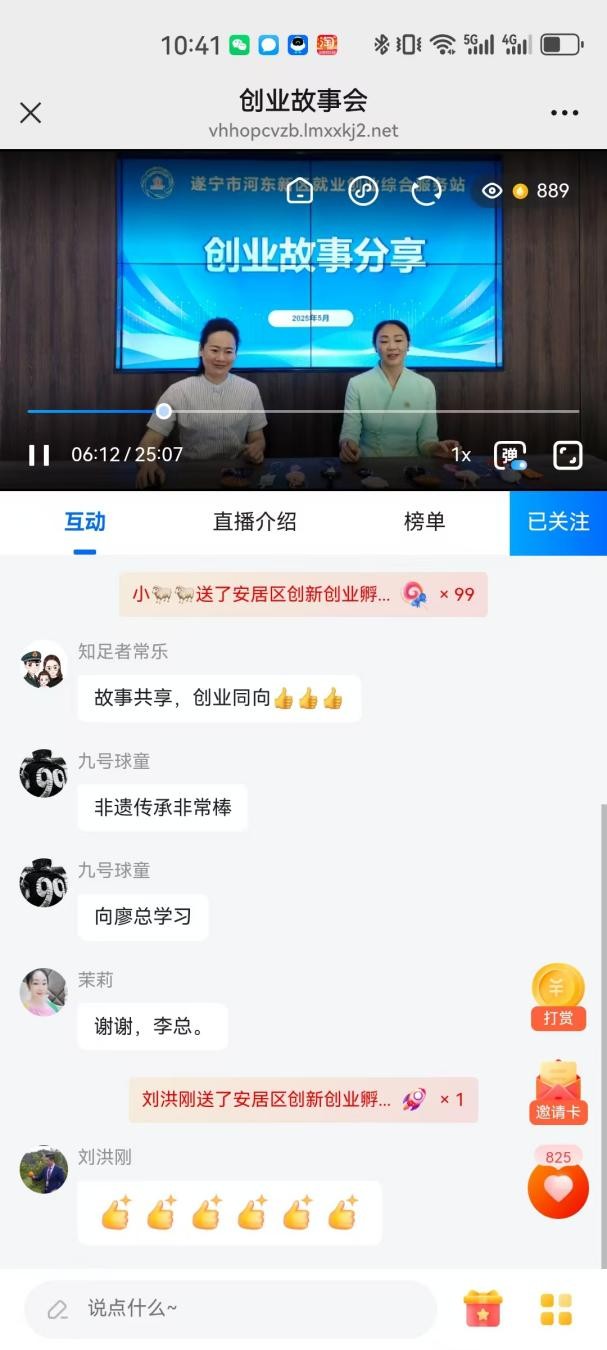Open the 邀请卡 invitation card
The width and height of the screenshot is (607, 1350).
(x=558, y=1090)
